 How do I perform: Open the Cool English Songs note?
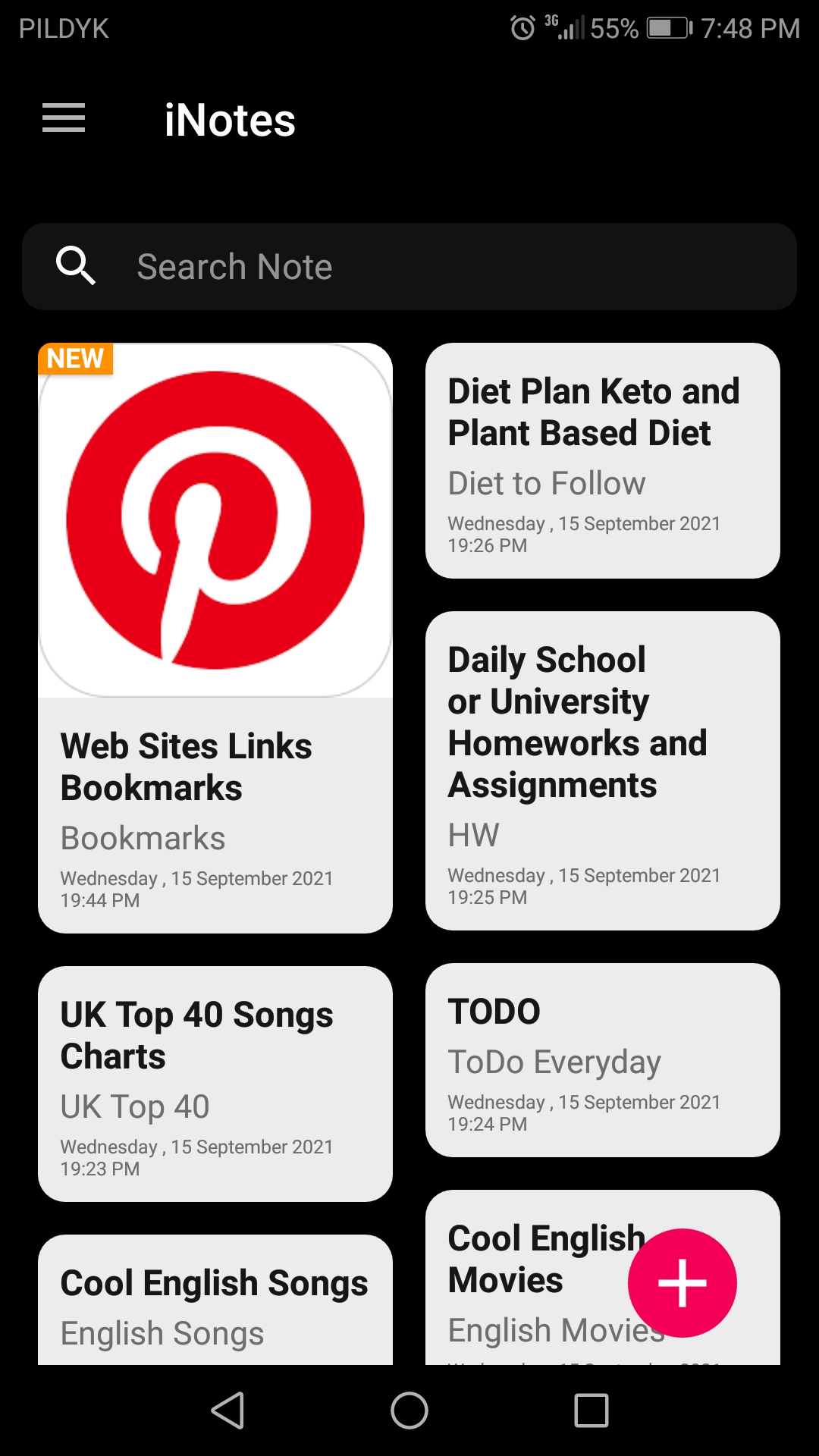[215, 1300]
